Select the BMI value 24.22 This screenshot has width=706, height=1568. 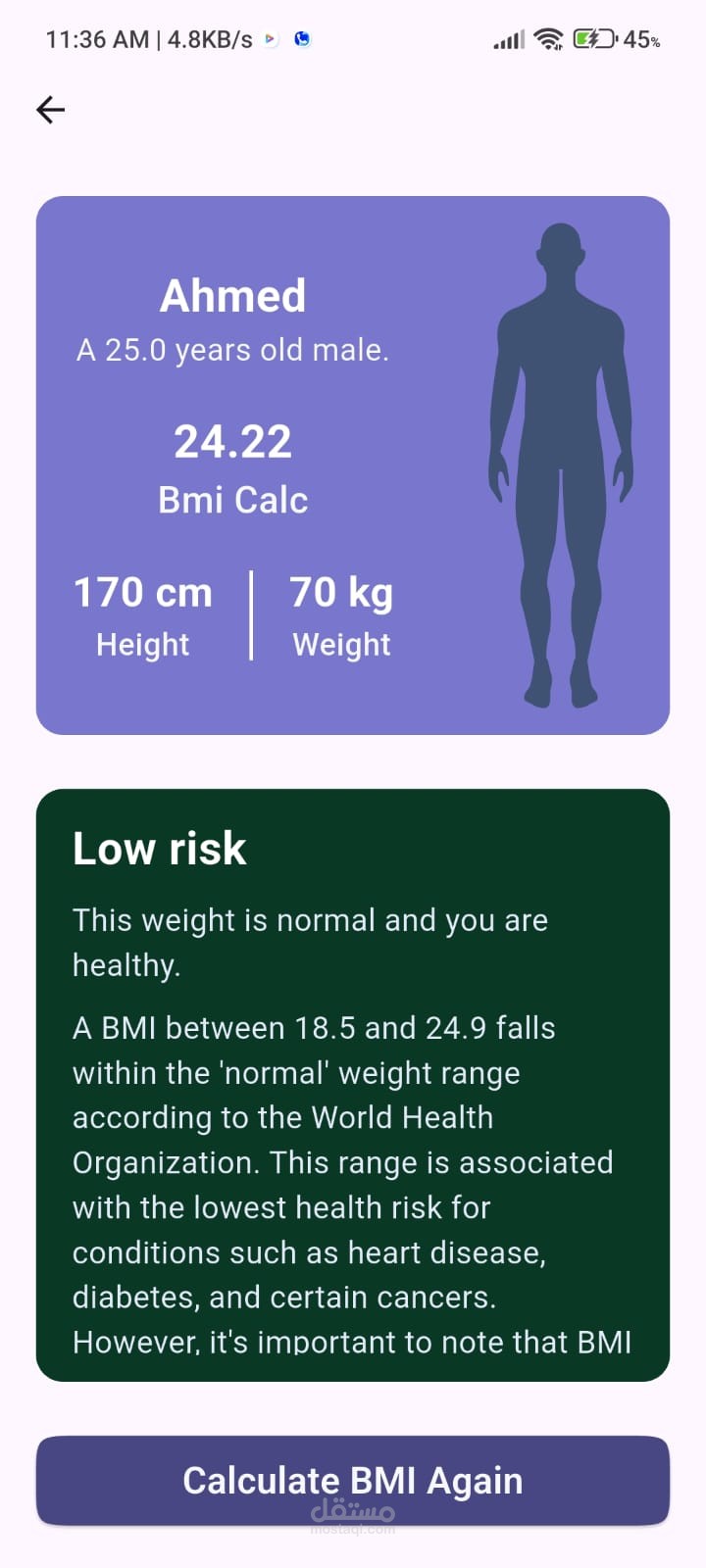[x=232, y=441]
